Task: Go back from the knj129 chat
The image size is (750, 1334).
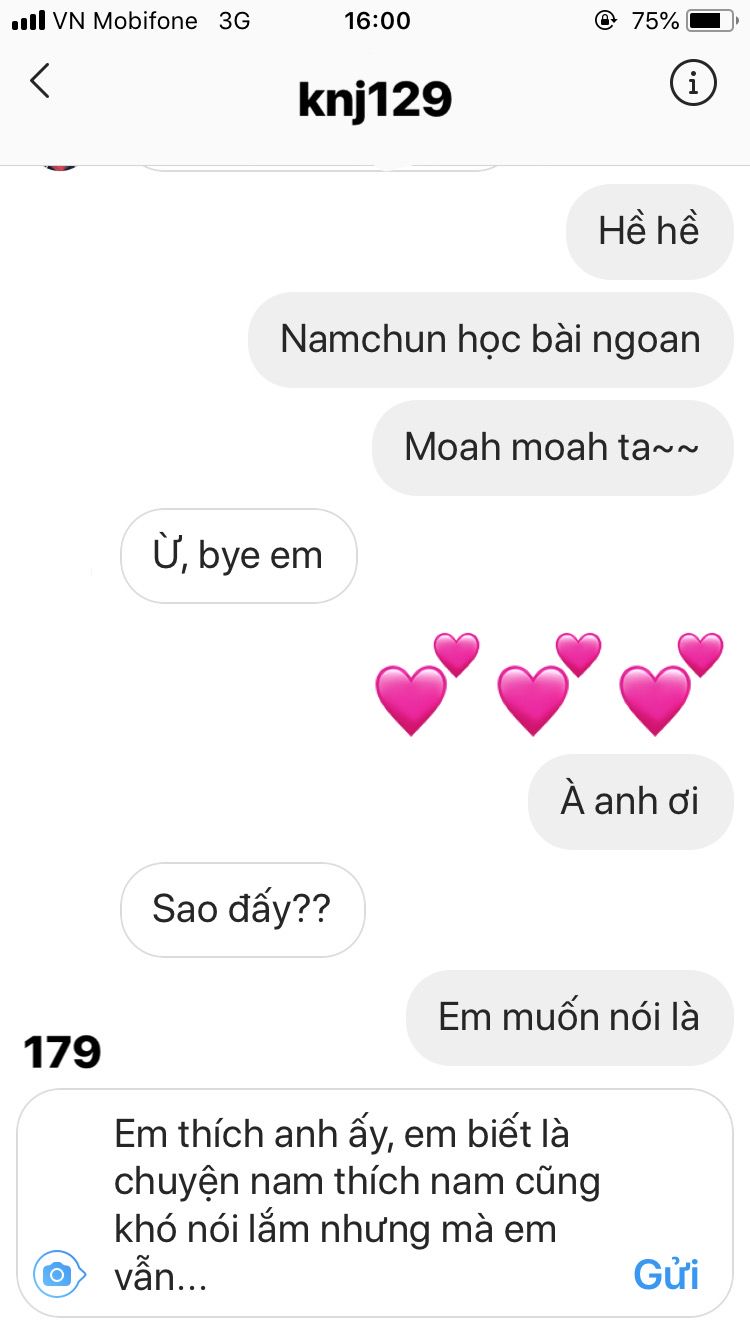Action: [x=40, y=82]
